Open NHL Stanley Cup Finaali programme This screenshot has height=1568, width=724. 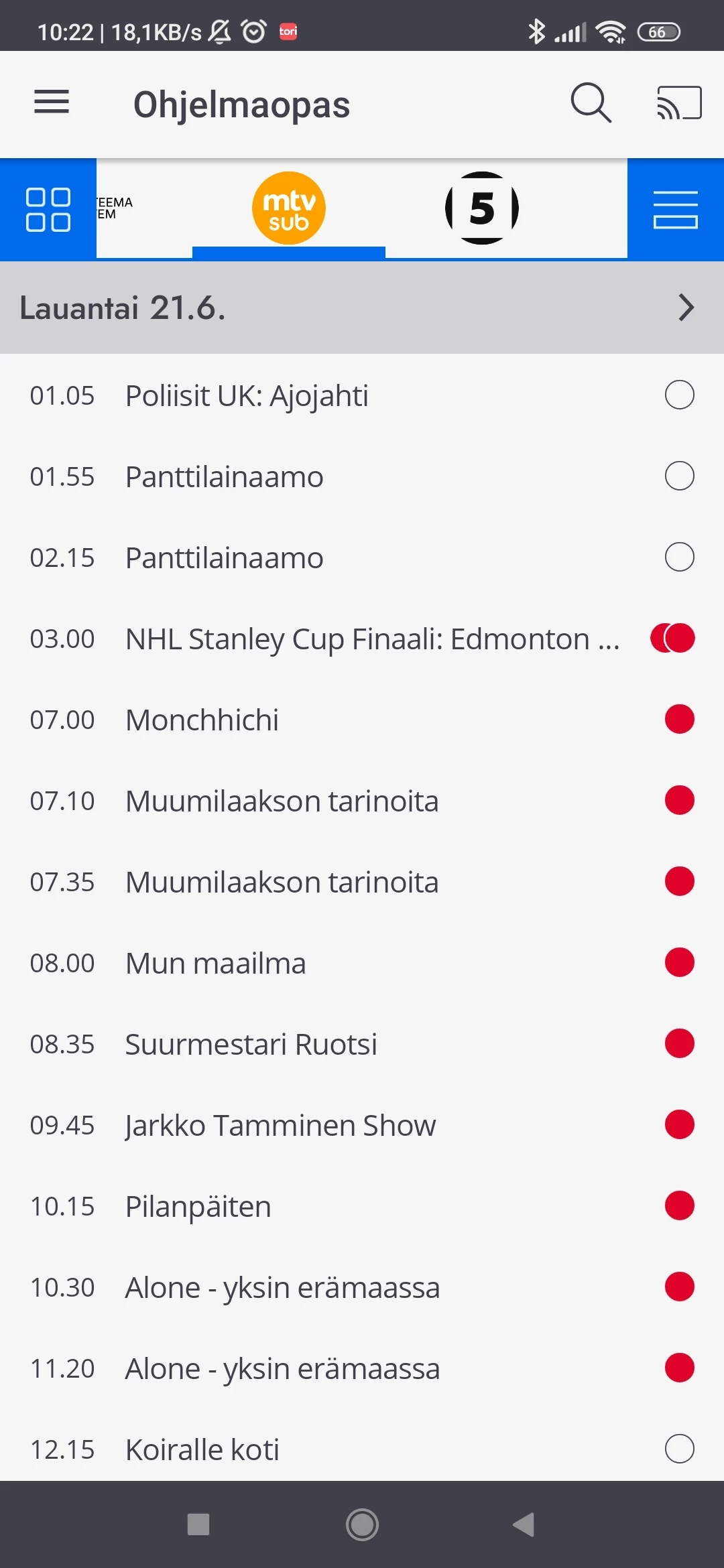click(x=372, y=639)
